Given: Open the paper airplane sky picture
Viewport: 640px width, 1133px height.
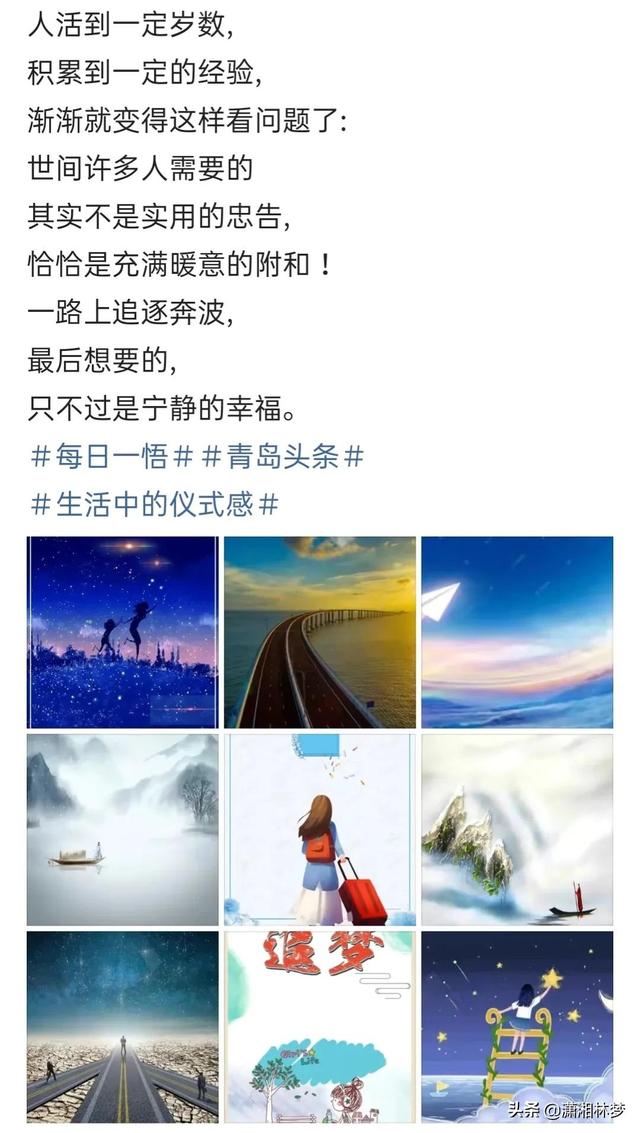Looking at the screenshot, I should coord(516,632).
